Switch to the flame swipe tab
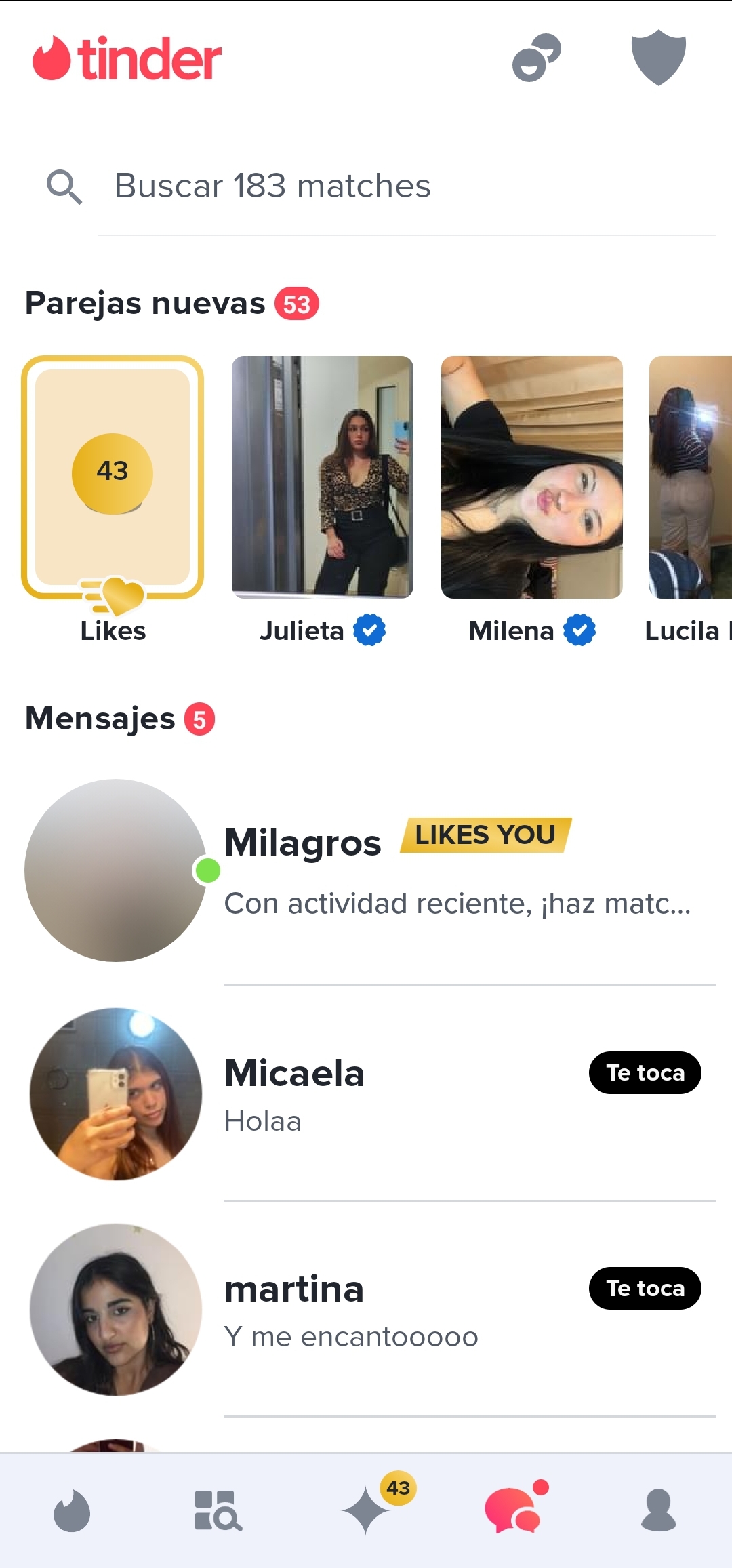The image size is (732, 1568). coord(72,1510)
